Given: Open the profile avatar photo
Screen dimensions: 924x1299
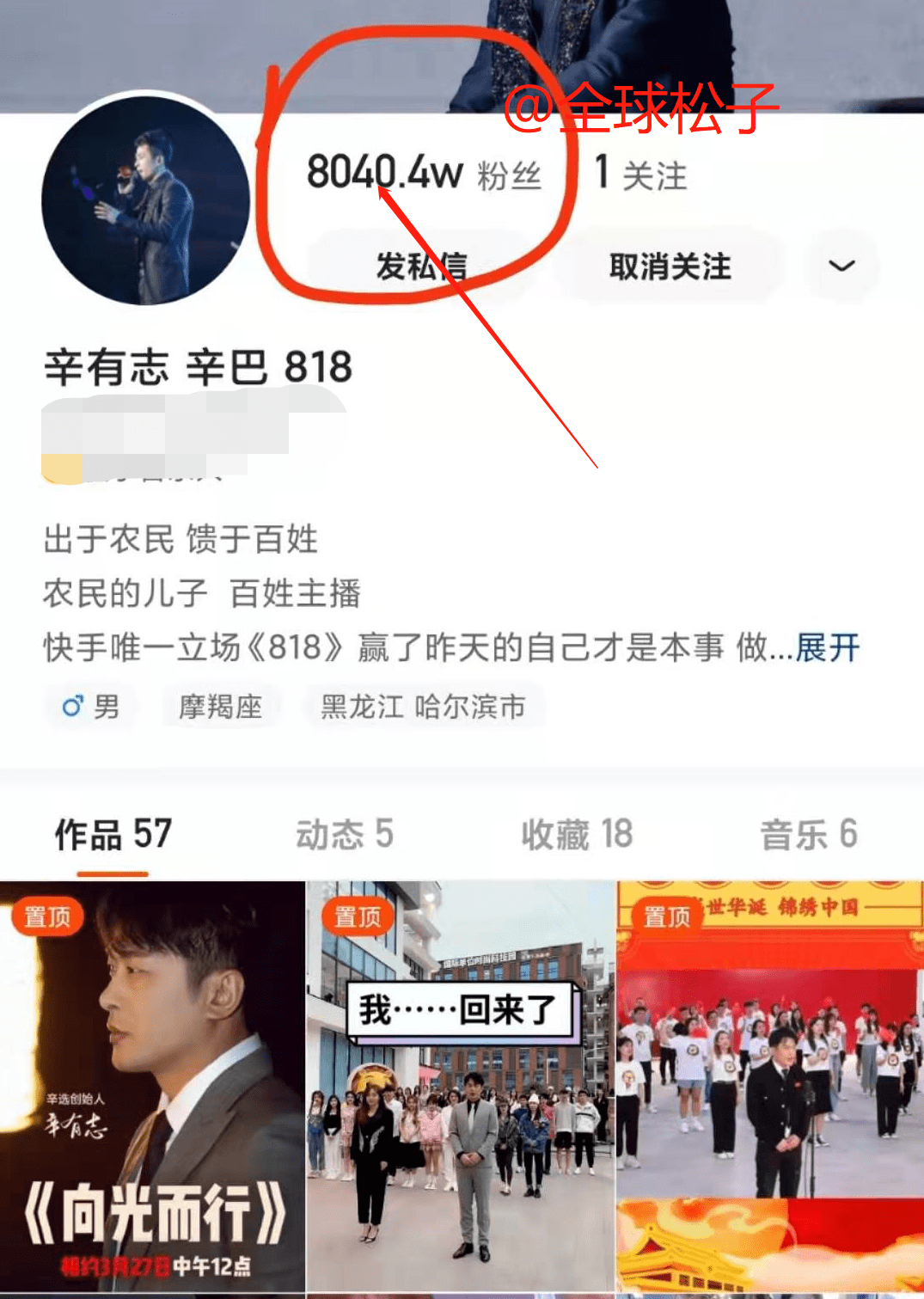Looking at the screenshot, I should pyautogui.click(x=145, y=200).
